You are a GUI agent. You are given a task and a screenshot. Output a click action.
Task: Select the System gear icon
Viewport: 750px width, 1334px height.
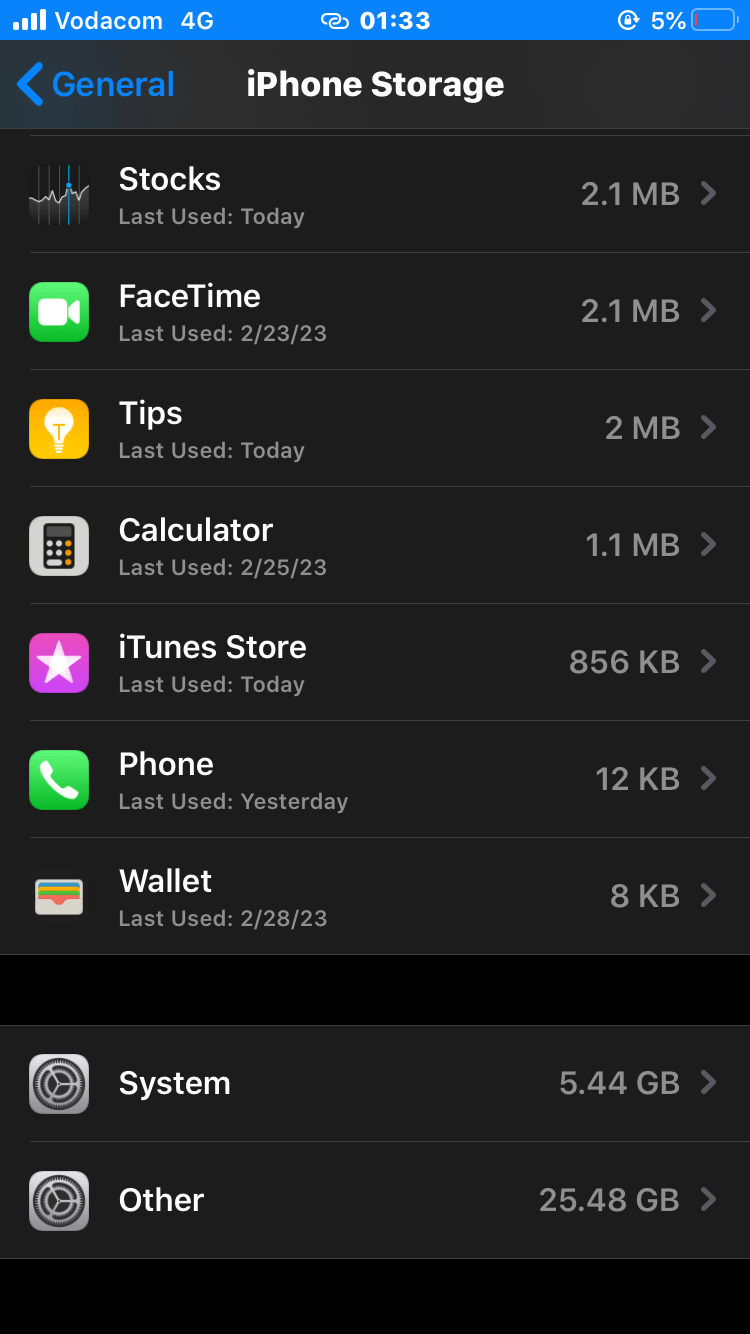[59, 1083]
